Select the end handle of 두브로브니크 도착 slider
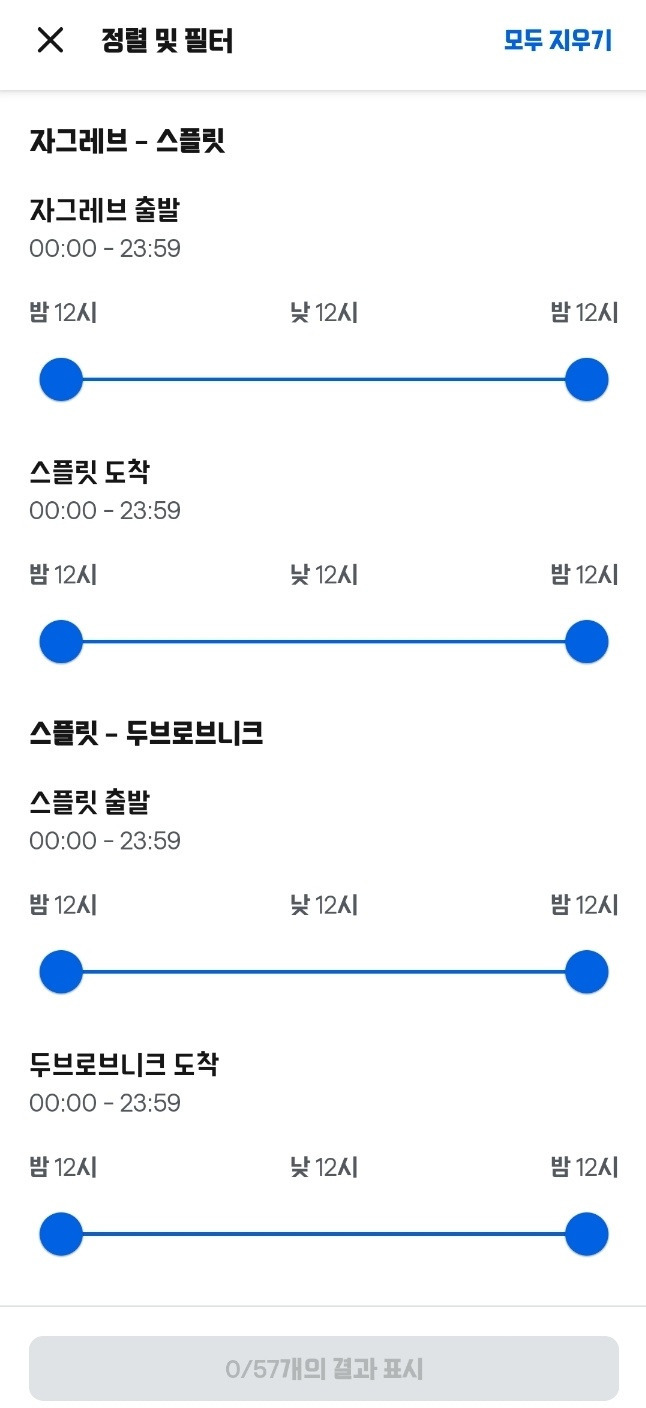646x1408 pixels. tap(586, 1234)
